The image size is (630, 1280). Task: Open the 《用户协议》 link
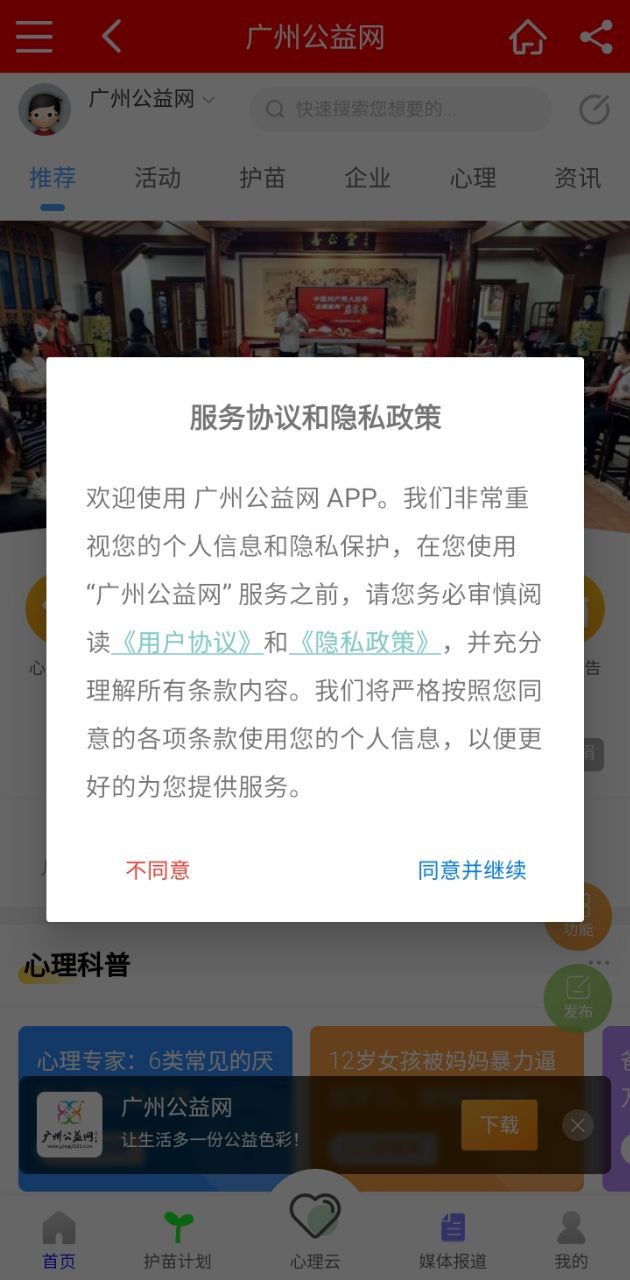click(x=187, y=643)
